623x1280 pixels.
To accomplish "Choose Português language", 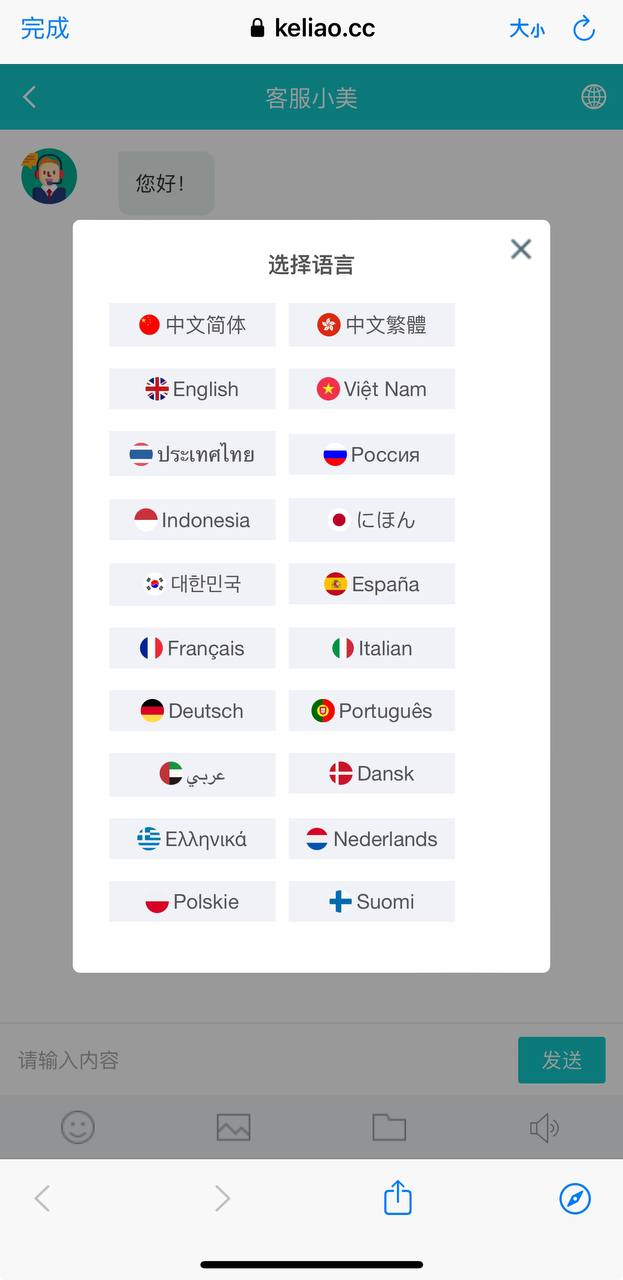I will pos(372,711).
